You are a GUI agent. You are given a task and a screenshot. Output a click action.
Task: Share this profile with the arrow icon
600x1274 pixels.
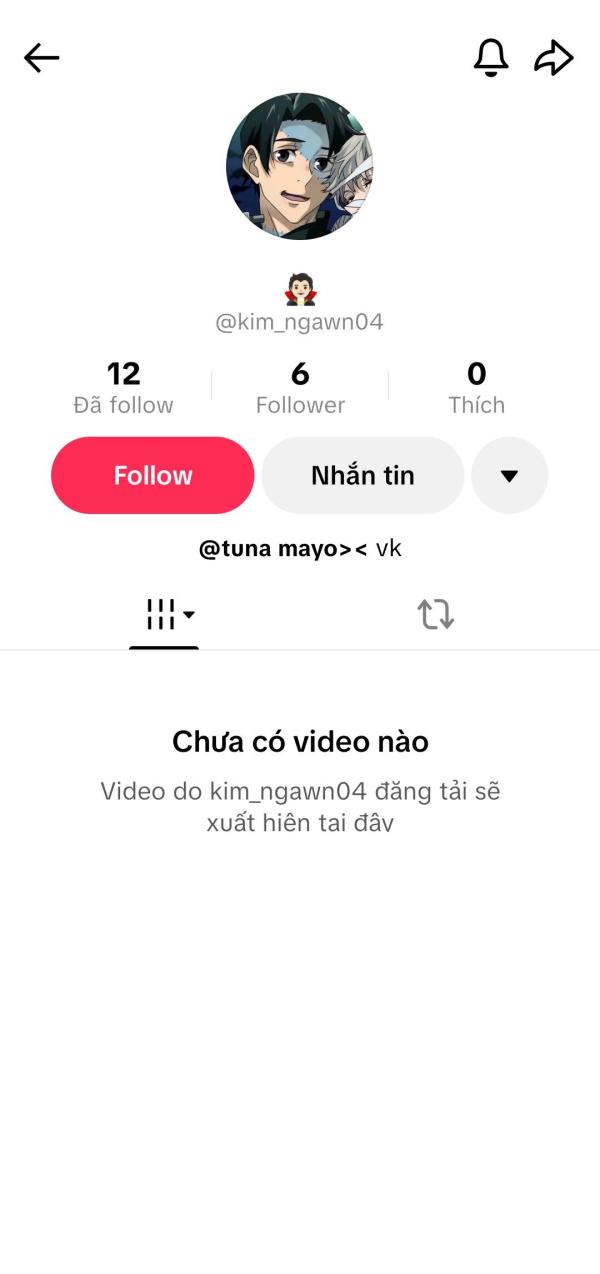click(x=553, y=58)
